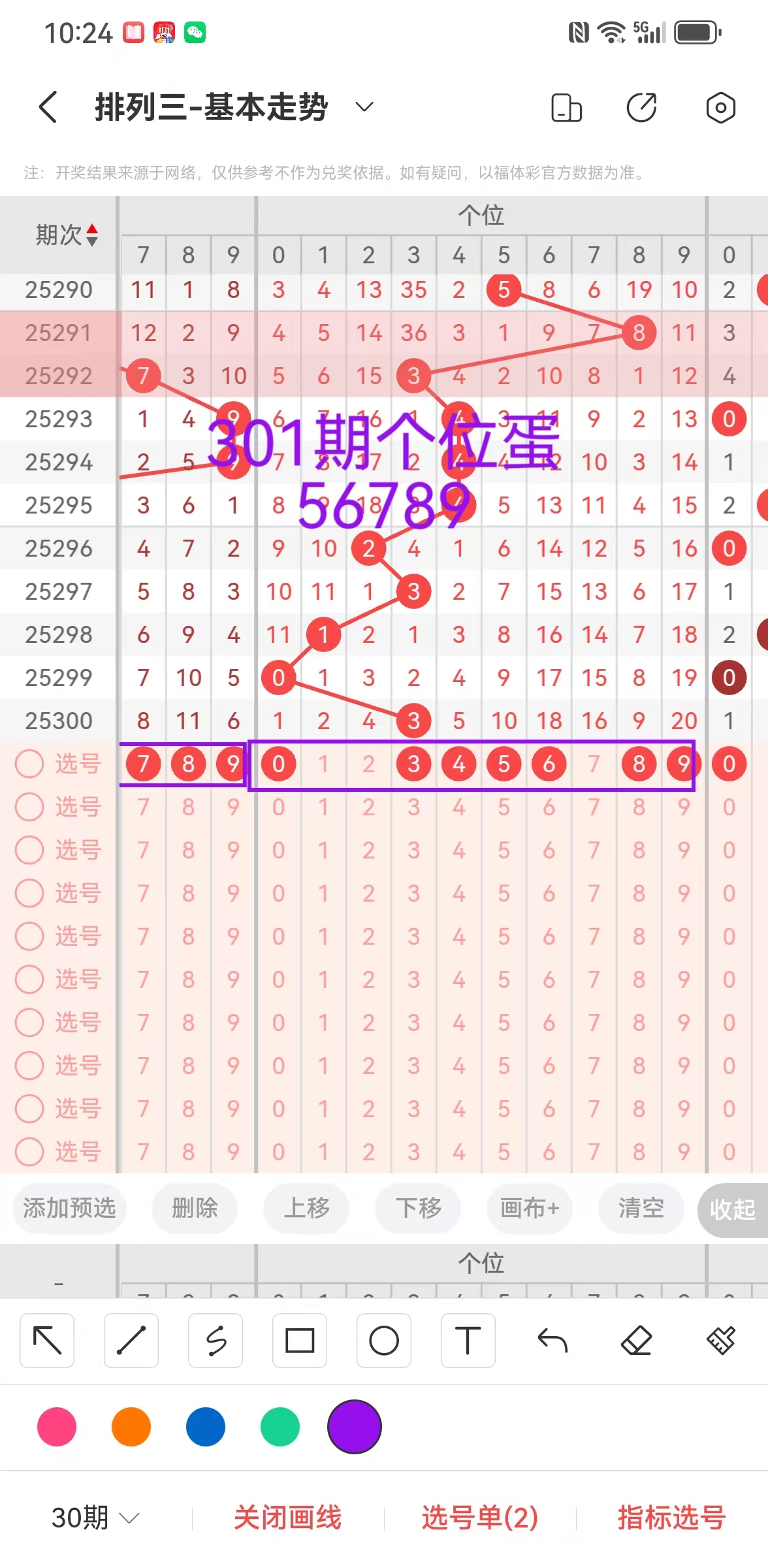Tap the share icon in header
Image resolution: width=768 pixels, height=1568 pixels.
641,108
